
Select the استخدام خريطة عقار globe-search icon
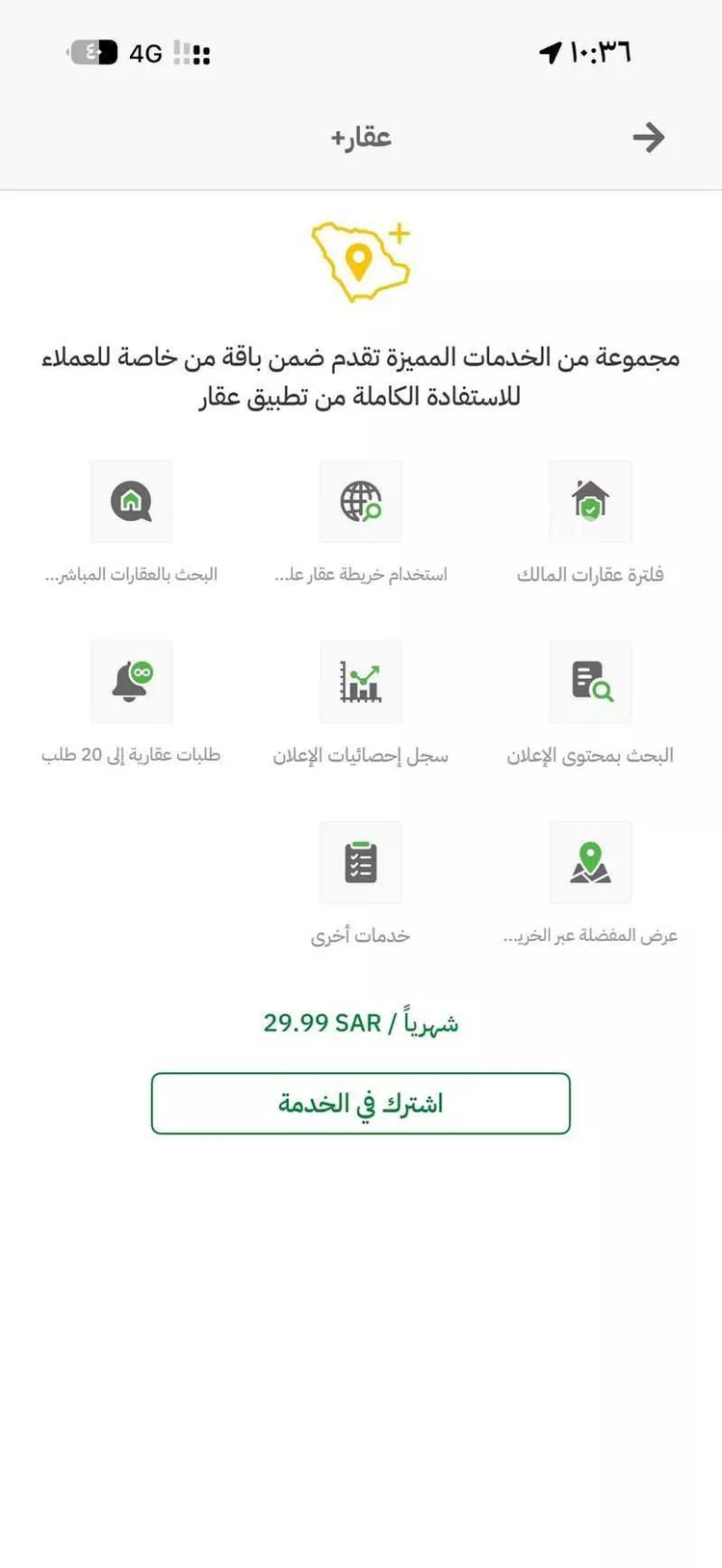point(361,501)
